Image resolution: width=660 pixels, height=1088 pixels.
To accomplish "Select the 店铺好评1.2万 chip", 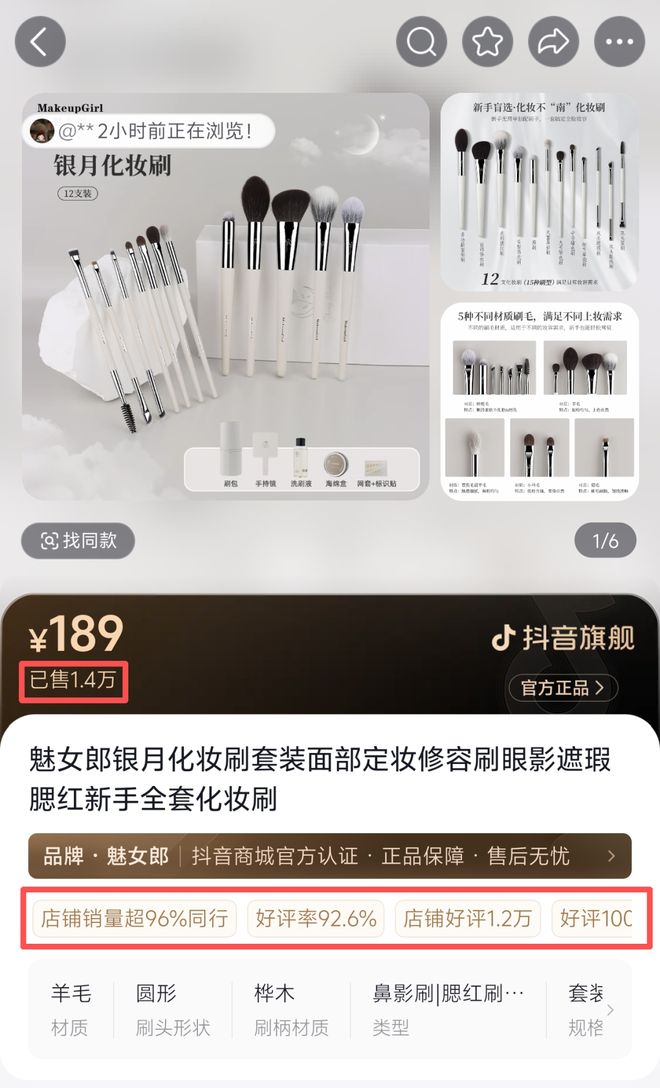I will point(468,918).
